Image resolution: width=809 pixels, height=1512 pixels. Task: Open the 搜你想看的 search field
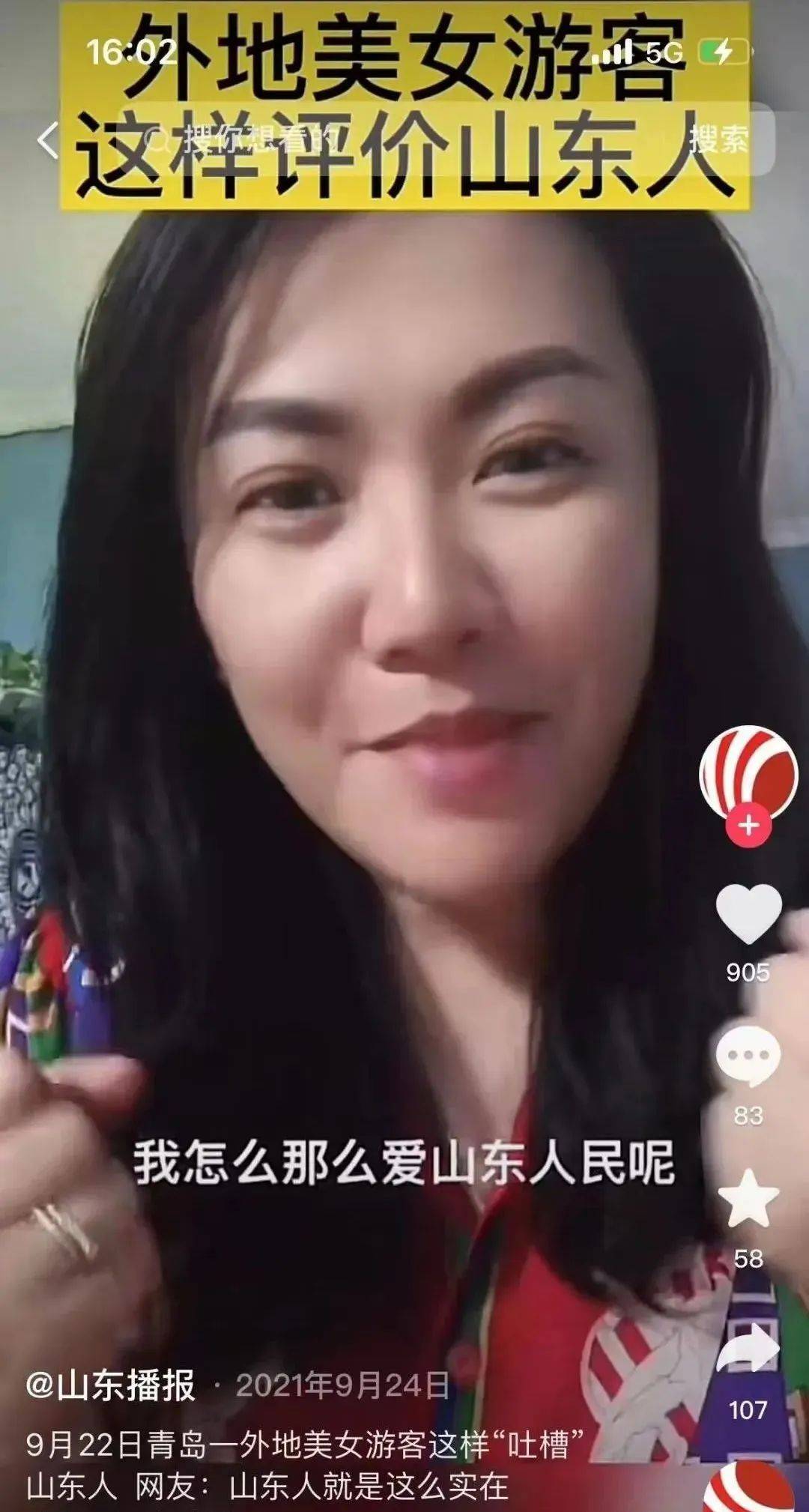click(x=375, y=140)
